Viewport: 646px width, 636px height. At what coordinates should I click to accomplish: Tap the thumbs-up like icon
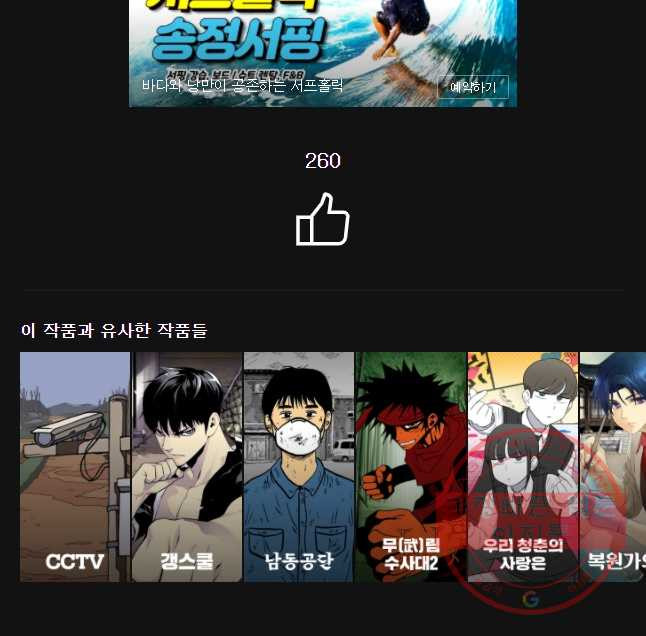(x=322, y=220)
